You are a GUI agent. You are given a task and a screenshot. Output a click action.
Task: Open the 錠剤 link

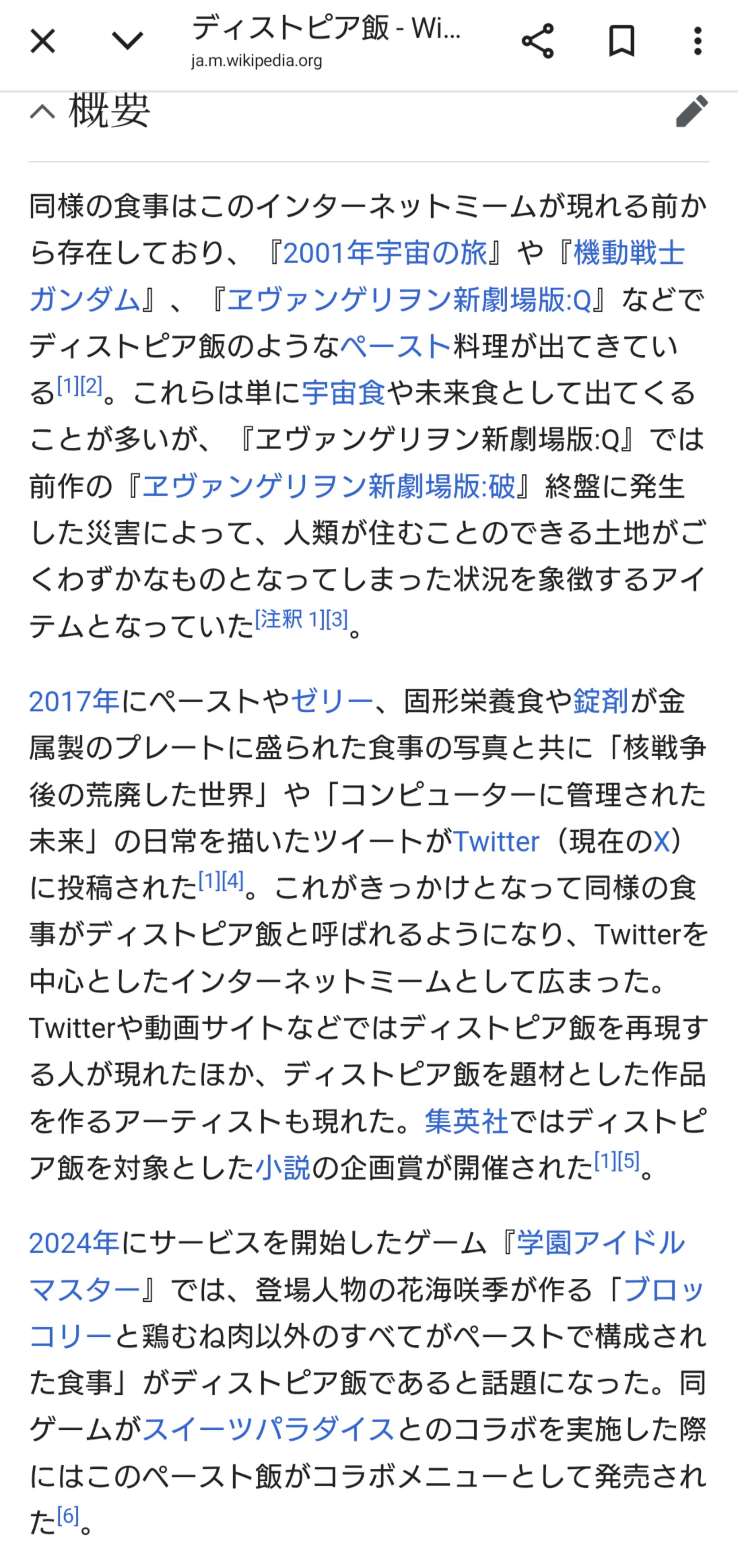pyautogui.click(x=601, y=702)
